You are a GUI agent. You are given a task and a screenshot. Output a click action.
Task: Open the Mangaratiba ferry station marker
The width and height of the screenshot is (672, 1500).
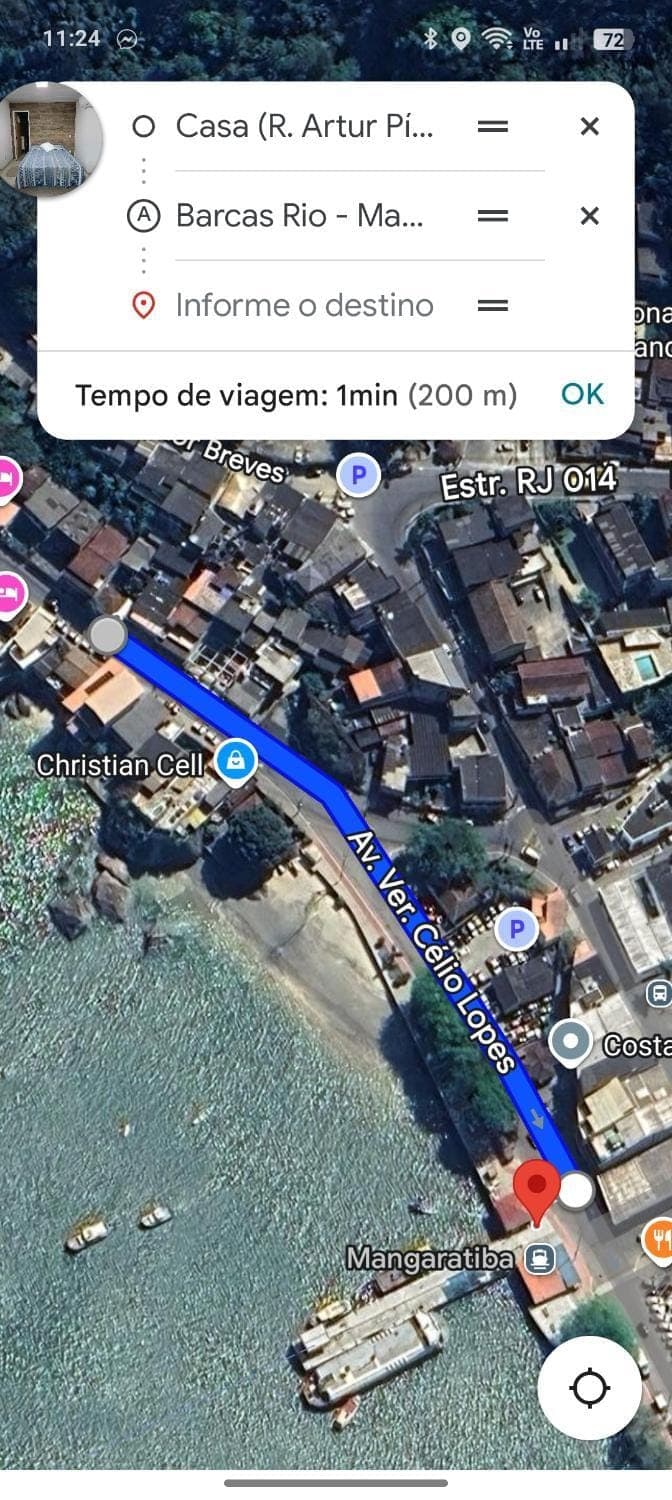point(540,1258)
